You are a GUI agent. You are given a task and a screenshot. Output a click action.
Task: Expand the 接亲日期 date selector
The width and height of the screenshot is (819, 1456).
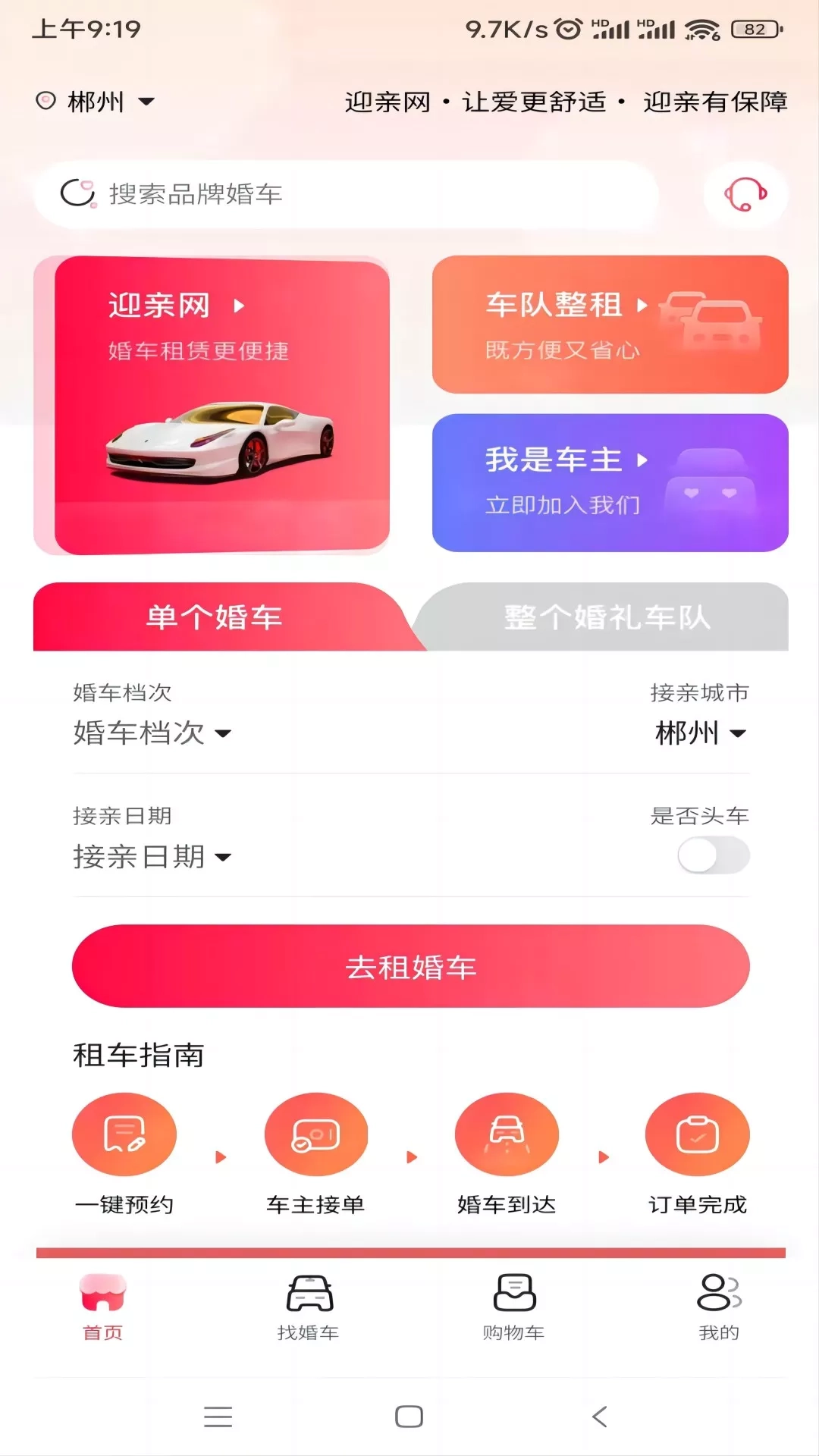149,856
